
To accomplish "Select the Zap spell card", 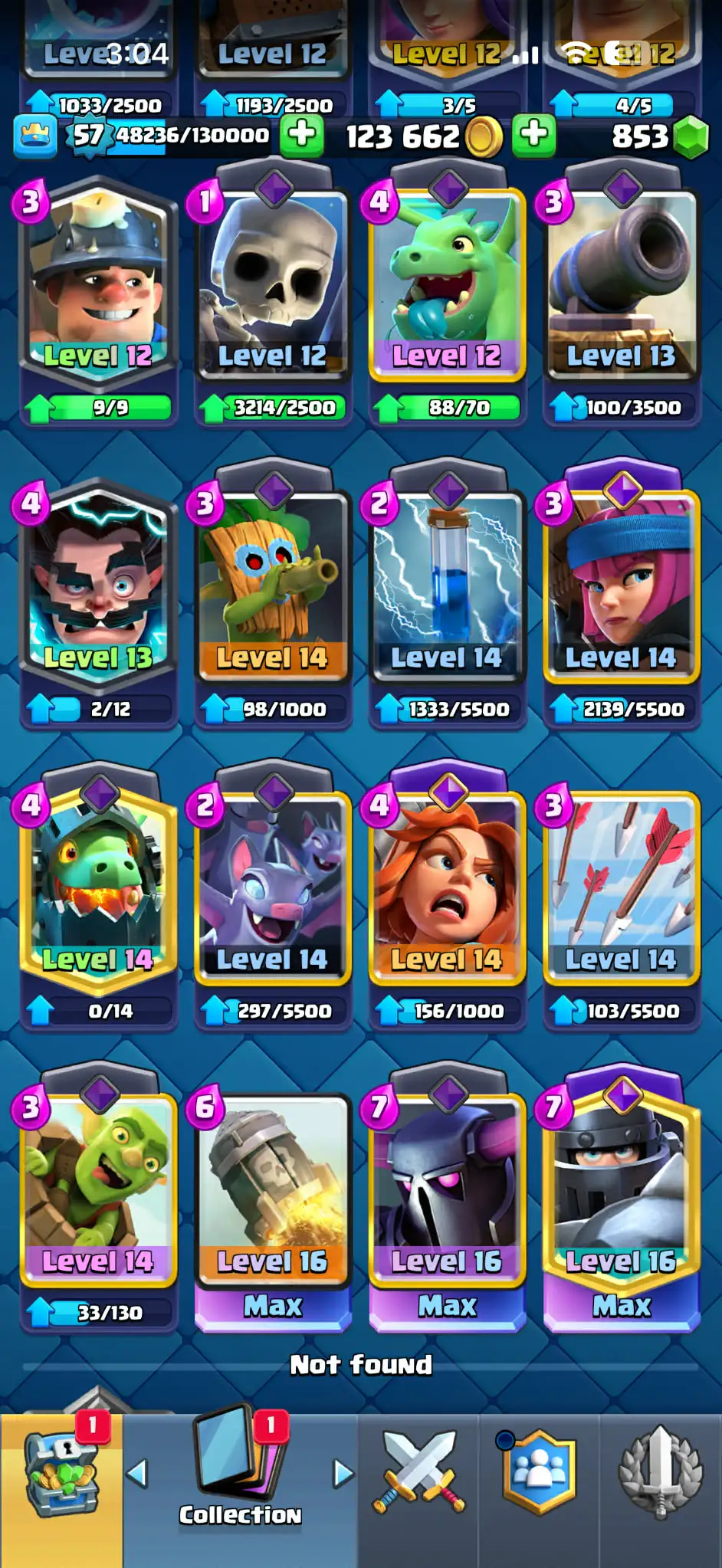I will (x=447, y=602).
